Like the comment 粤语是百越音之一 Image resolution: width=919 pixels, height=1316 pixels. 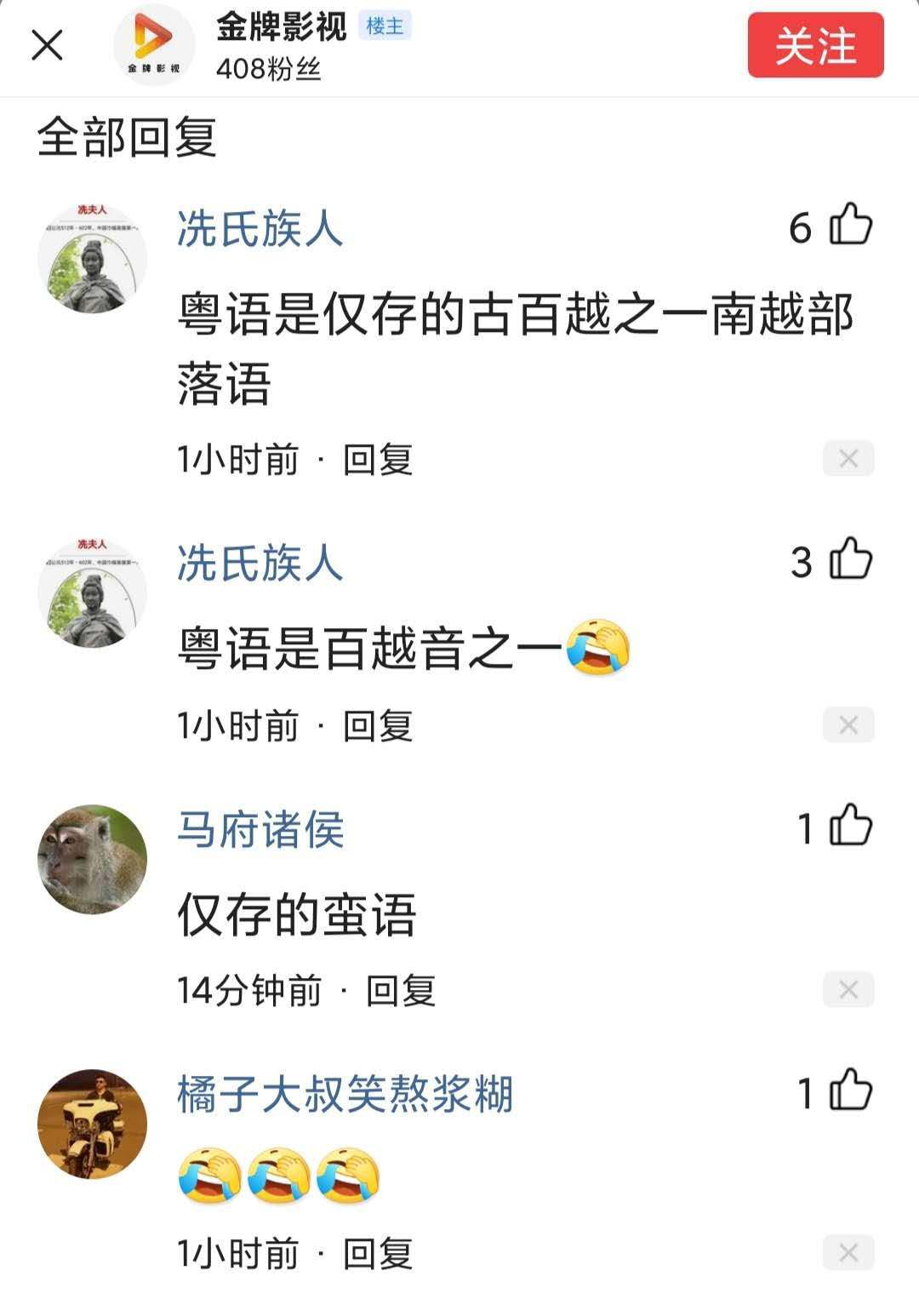(851, 561)
